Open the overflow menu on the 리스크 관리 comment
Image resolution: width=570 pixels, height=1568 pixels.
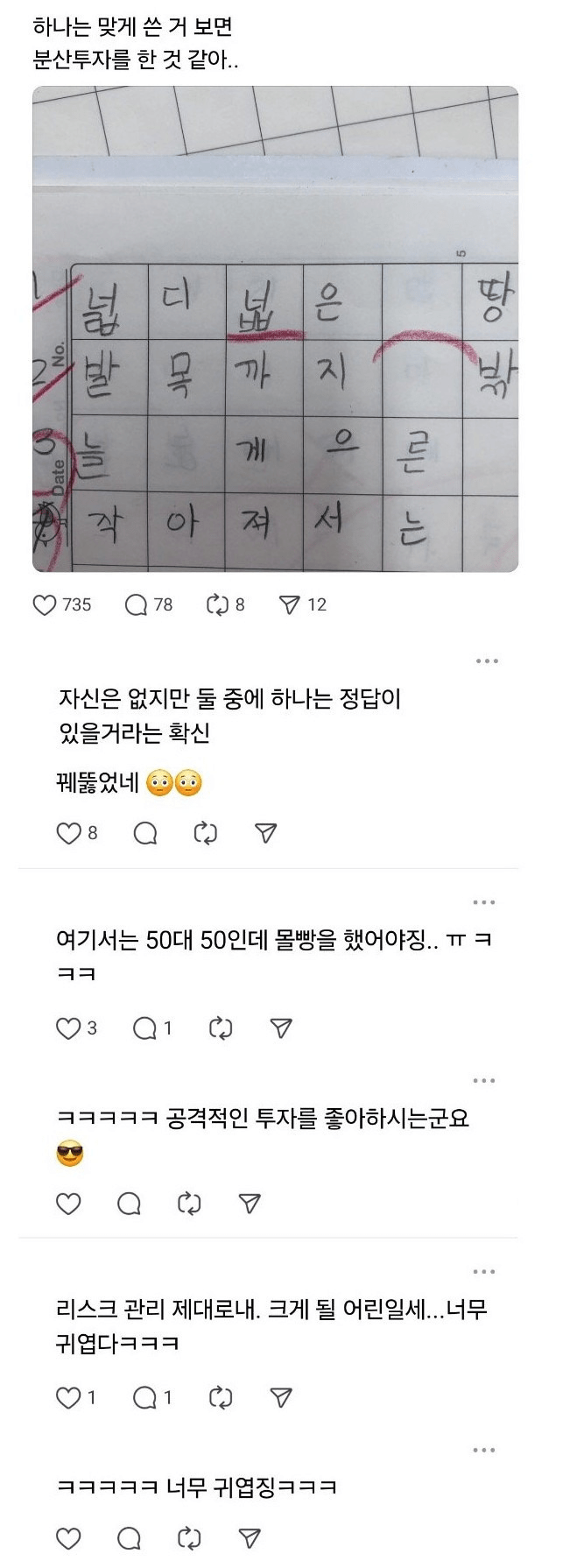pyautogui.click(x=484, y=1272)
